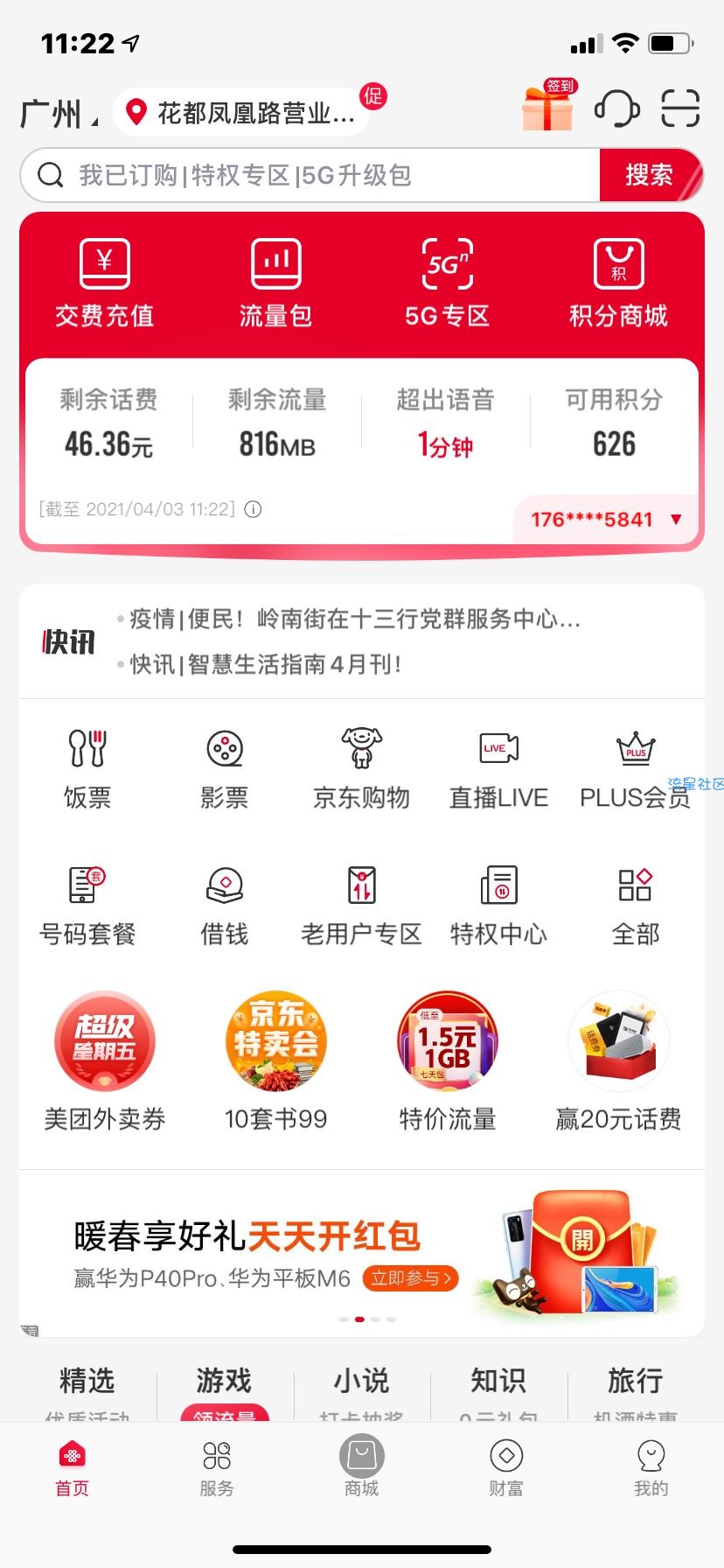Screen dimensions: 724x1568
Task: Switch to 服务 tab
Action: tap(217, 1468)
